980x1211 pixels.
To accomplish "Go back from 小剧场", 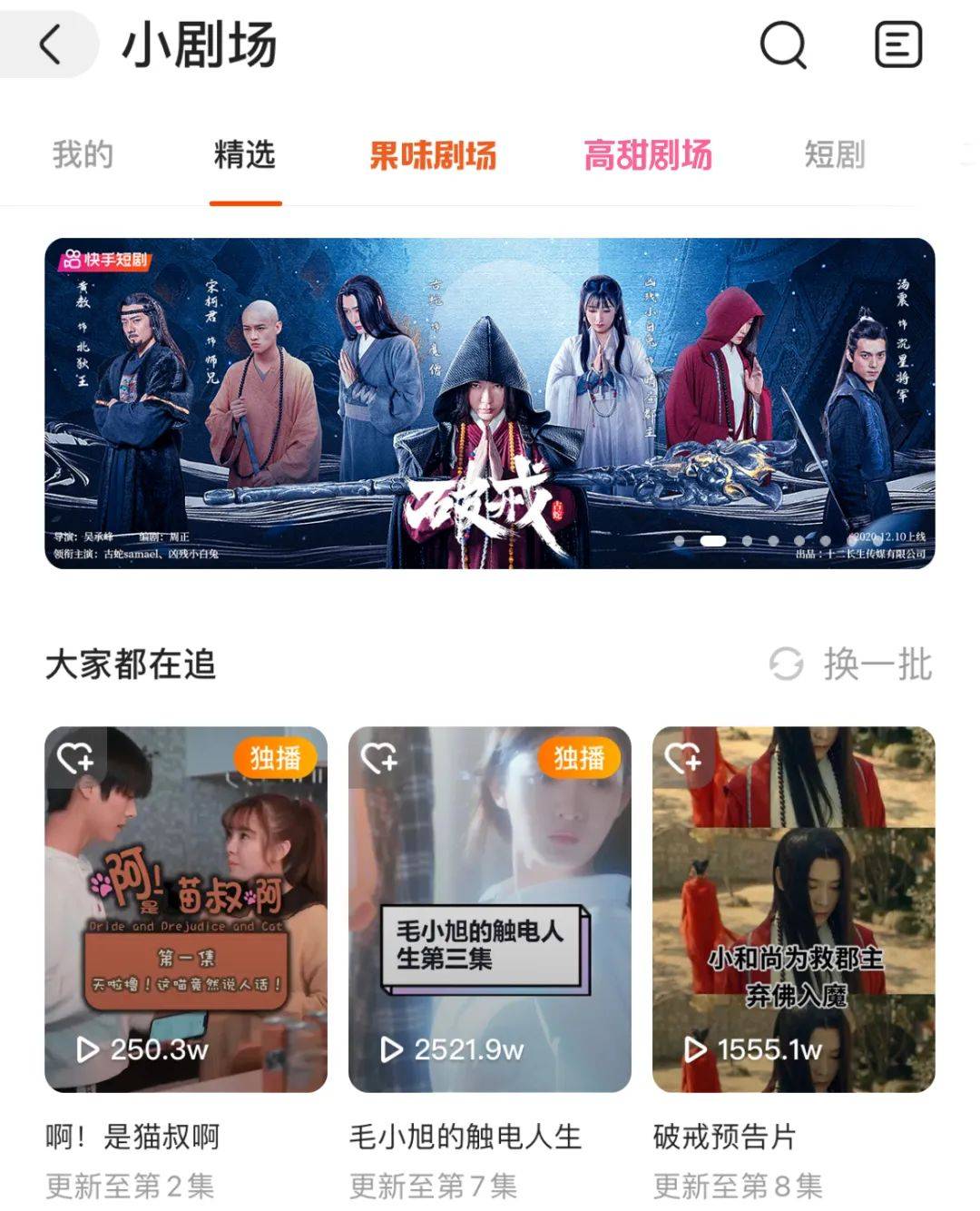I will (x=51, y=44).
